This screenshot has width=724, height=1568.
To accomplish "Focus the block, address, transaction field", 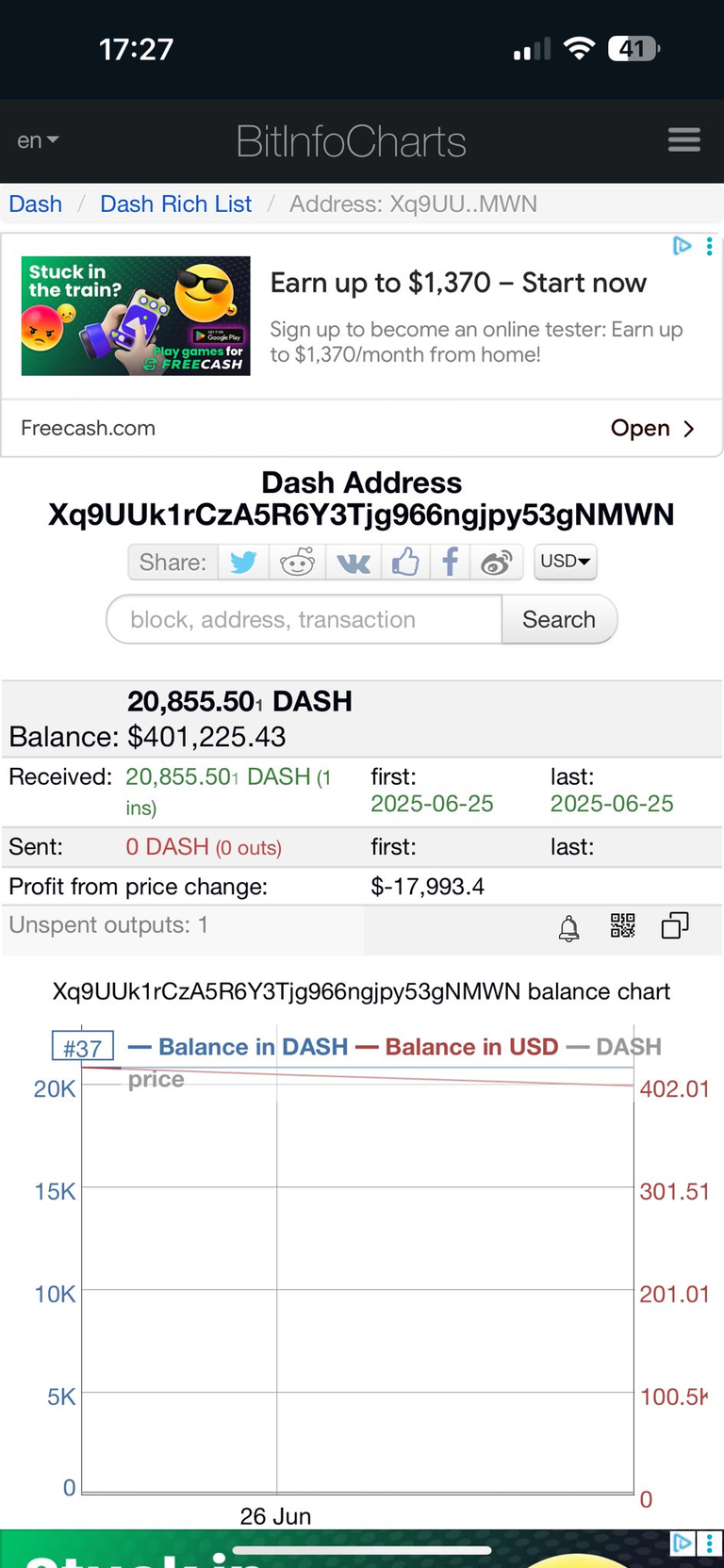I will 304,619.
